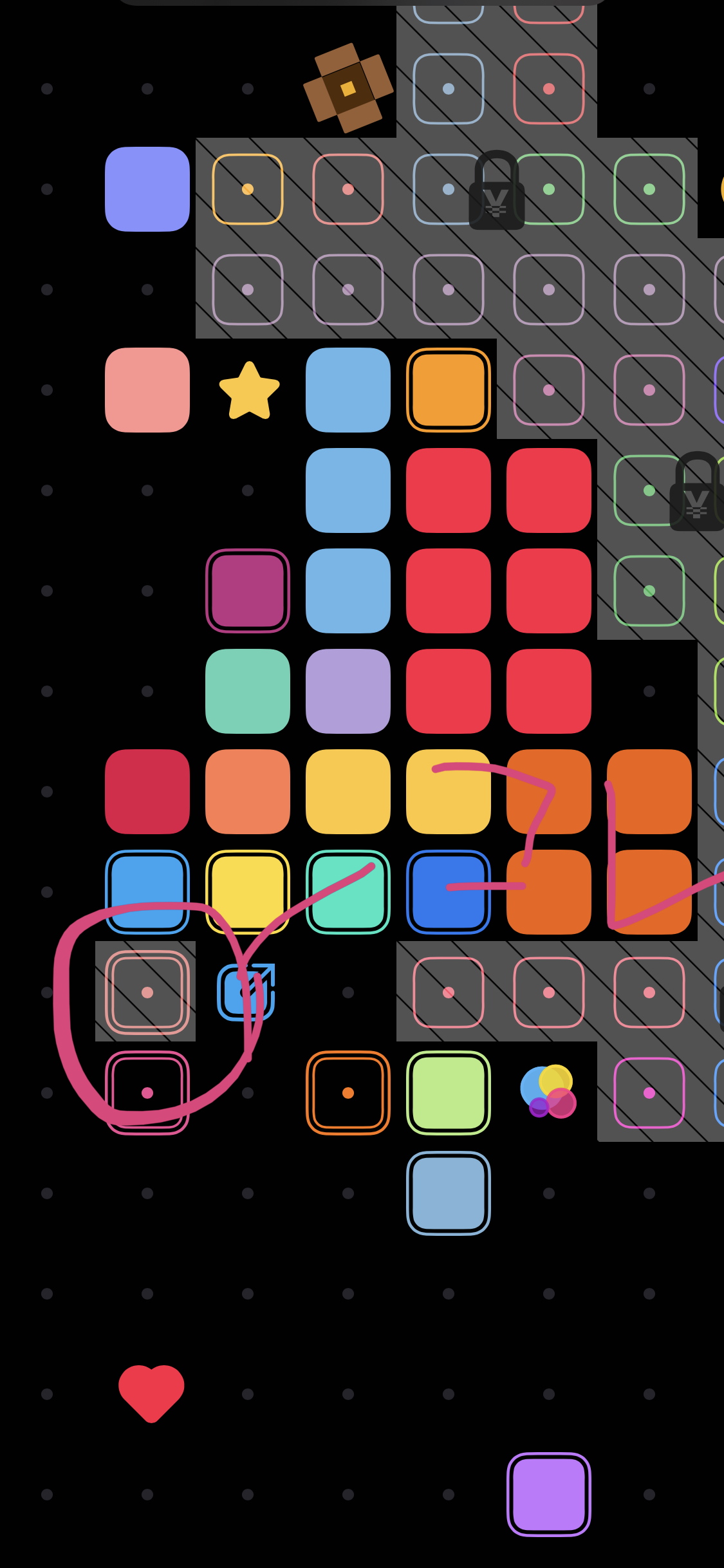Open the royal blue outlined tile
Screen dimensions: 724x1568
[449, 892]
